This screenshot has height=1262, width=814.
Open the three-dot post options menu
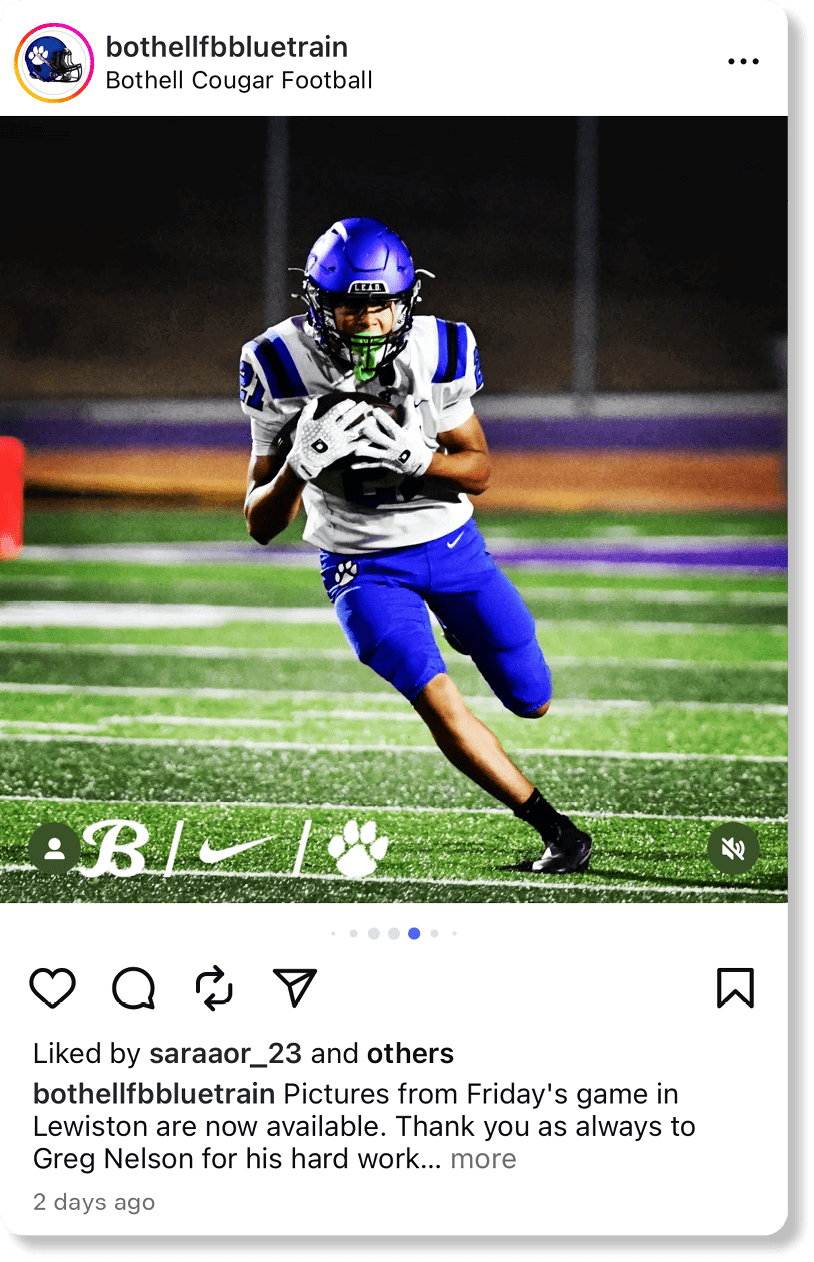click(x=743, y=61)
